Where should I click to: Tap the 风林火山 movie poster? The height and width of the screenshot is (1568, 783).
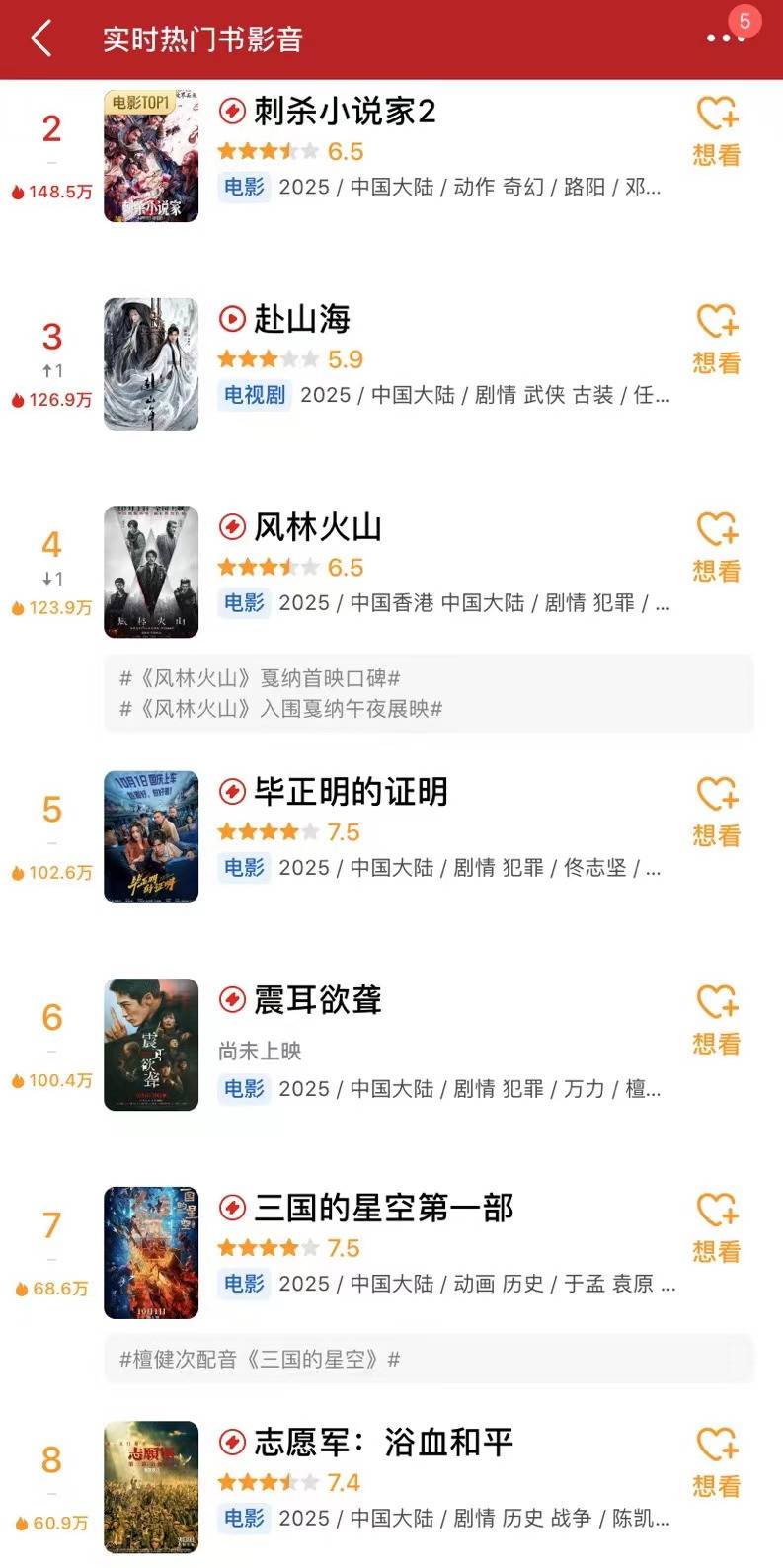(x=151, y=572)
